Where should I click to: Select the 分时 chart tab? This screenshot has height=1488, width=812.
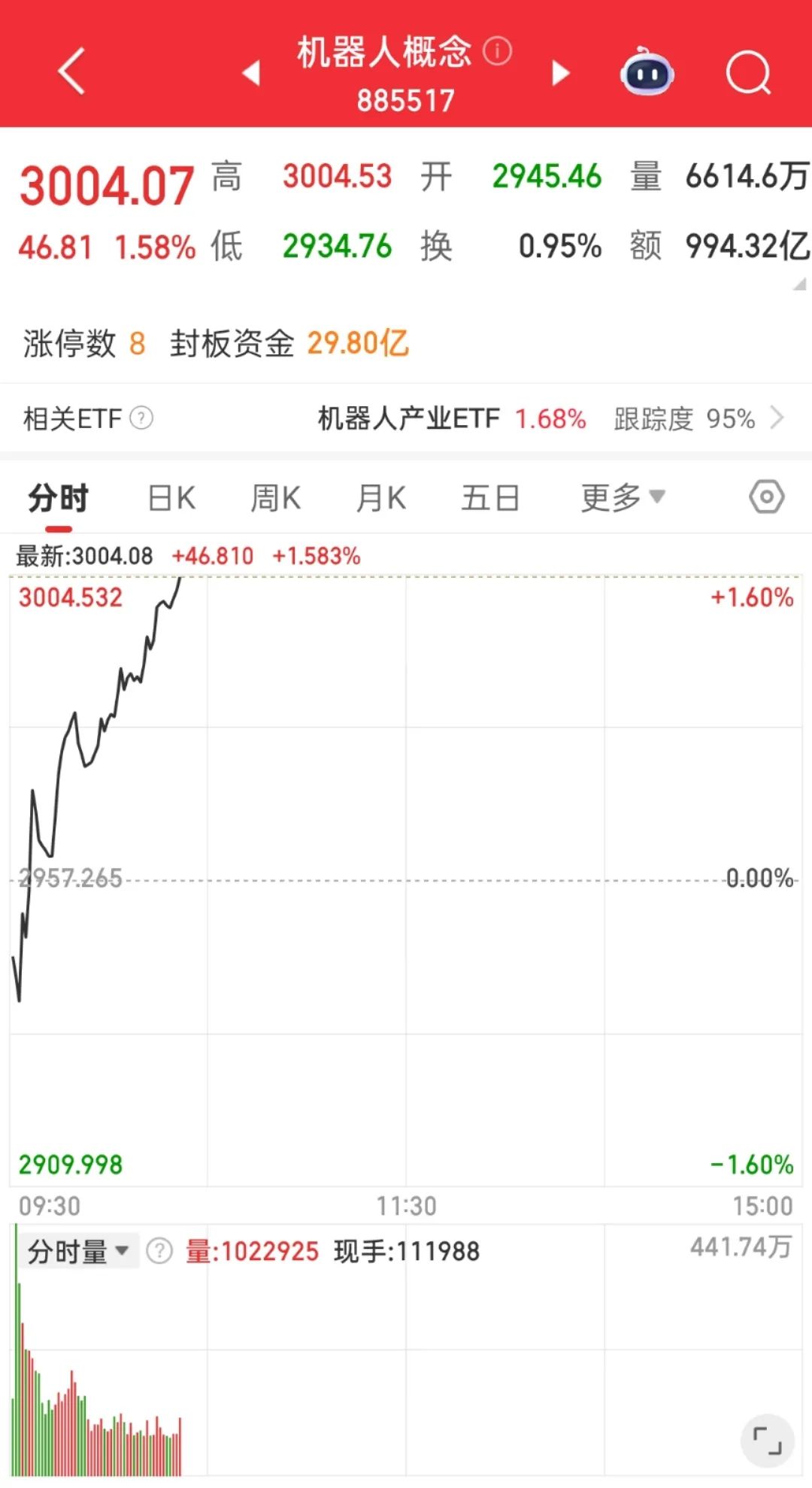coord(59,498)
